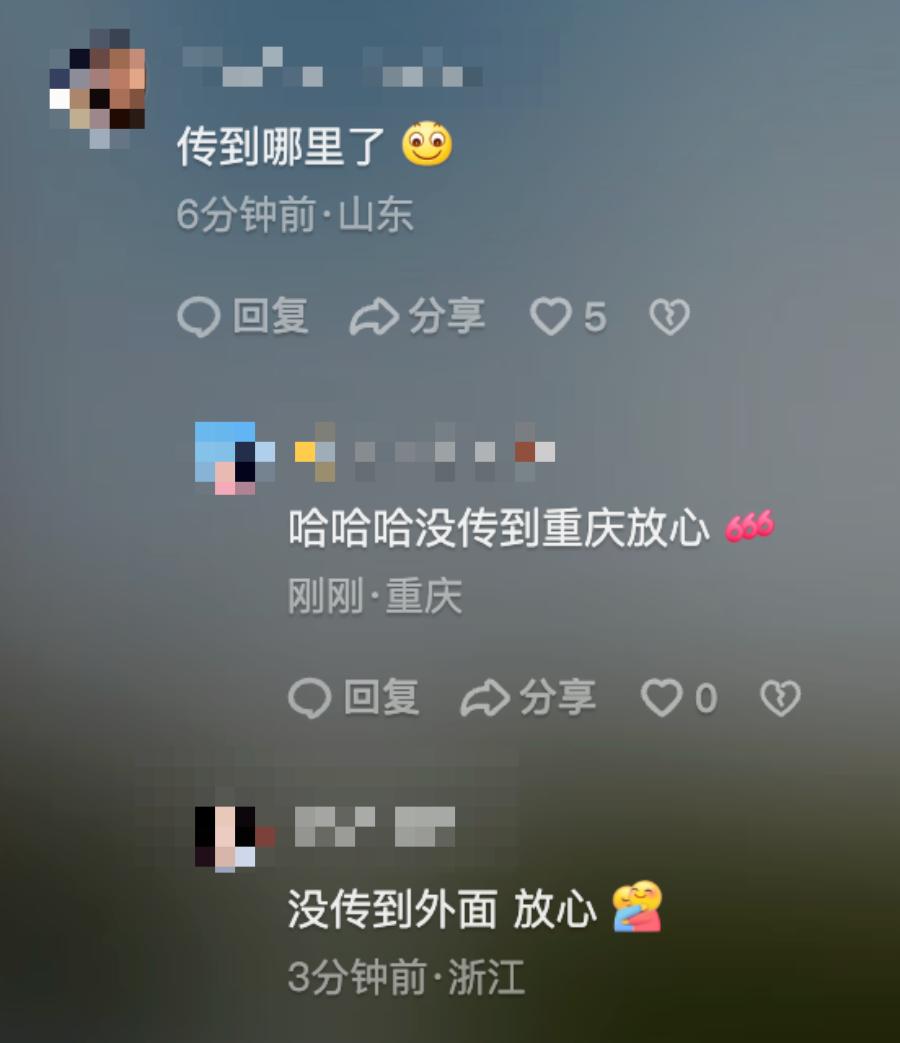This screenshot has width=900, height=1043.
Task: Open avatar of the 山东 commenter
Action: (97, 89)
